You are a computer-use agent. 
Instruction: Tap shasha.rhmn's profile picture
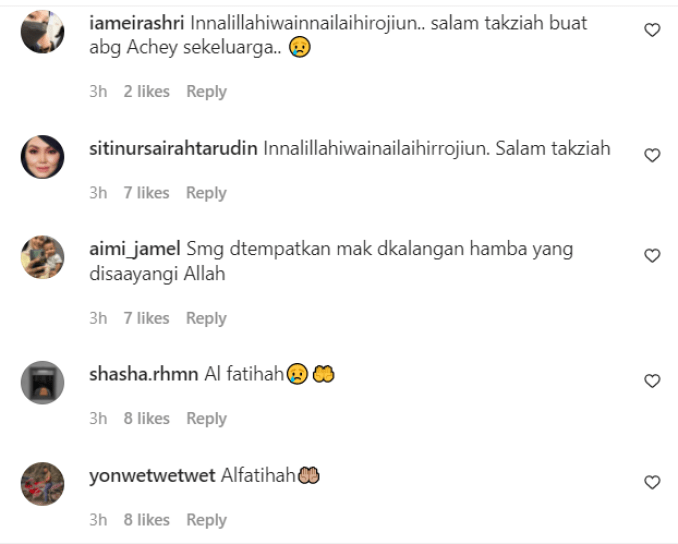[43, 382]
